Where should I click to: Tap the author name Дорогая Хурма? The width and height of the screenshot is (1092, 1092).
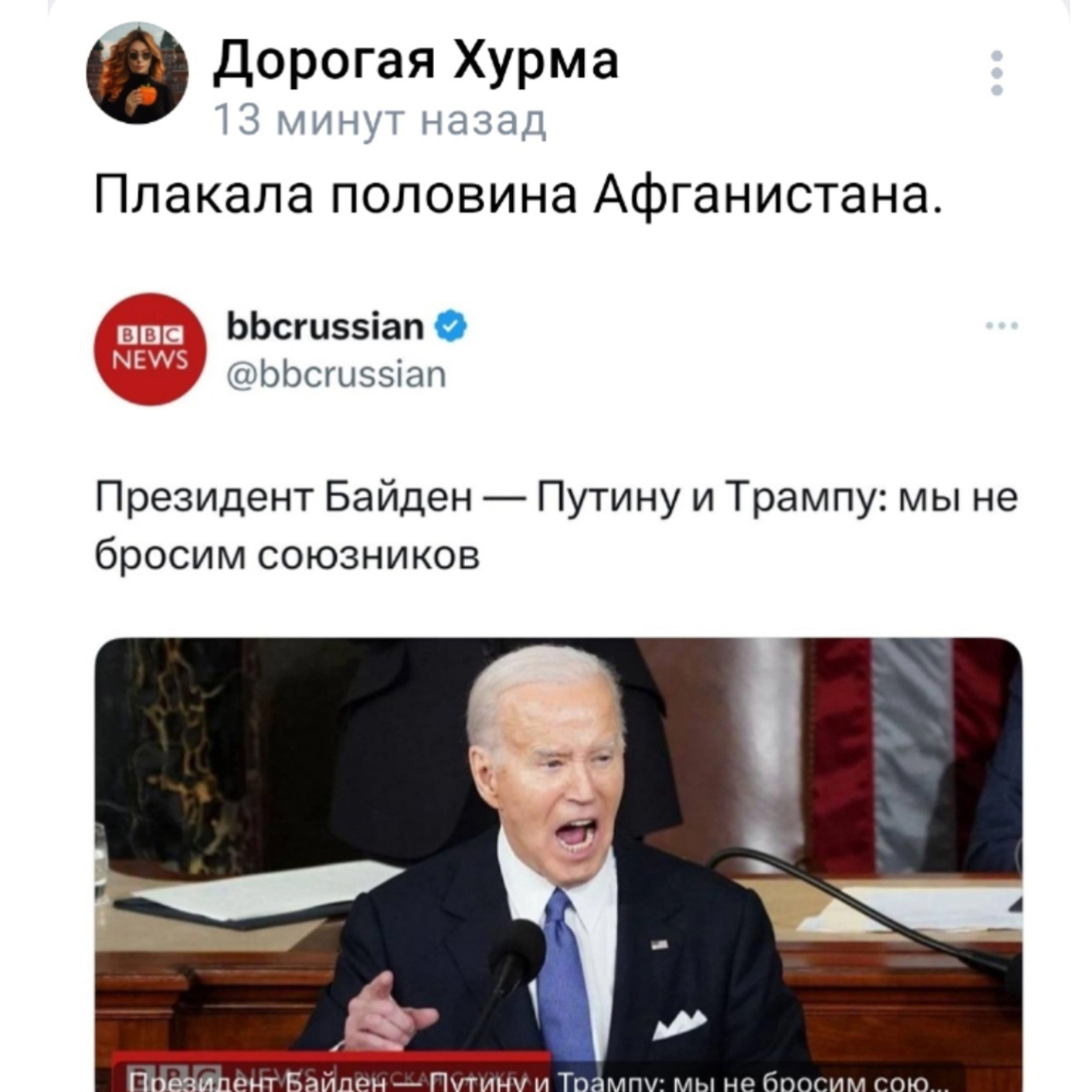pos(415,60)
